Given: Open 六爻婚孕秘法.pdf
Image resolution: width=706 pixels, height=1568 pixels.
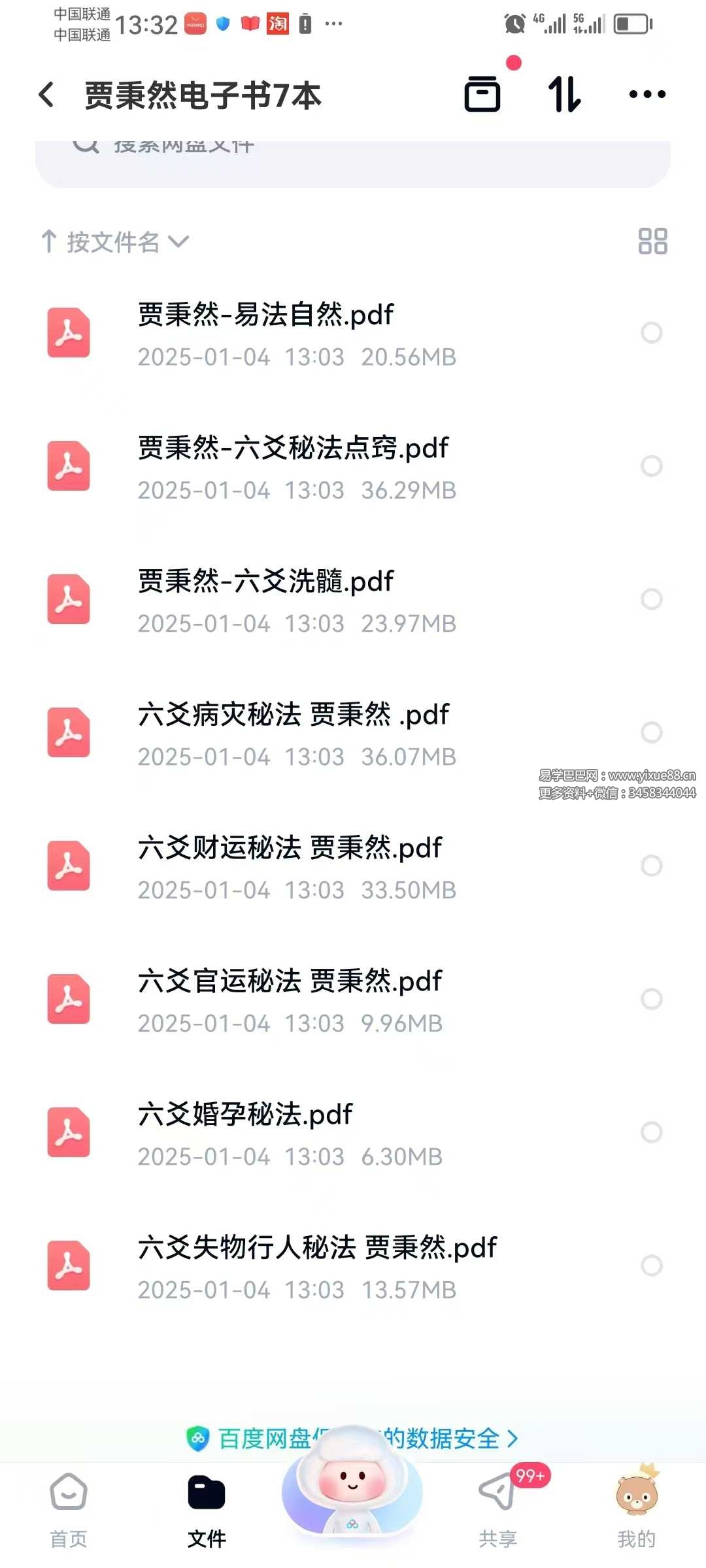Looking at the screenshot, I should pyautogui.click(x=245, y=1115).
